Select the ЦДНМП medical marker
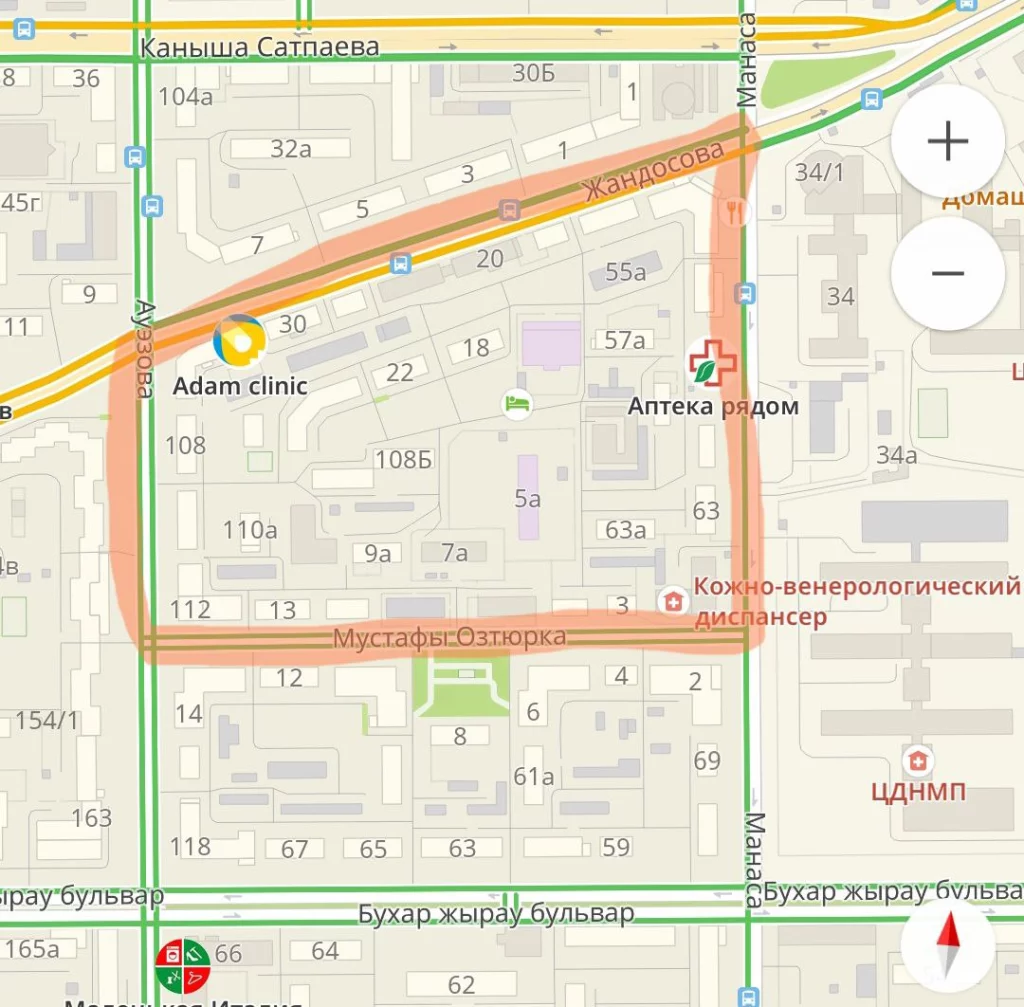1024x1007 pixels. (x=917, y=761)
